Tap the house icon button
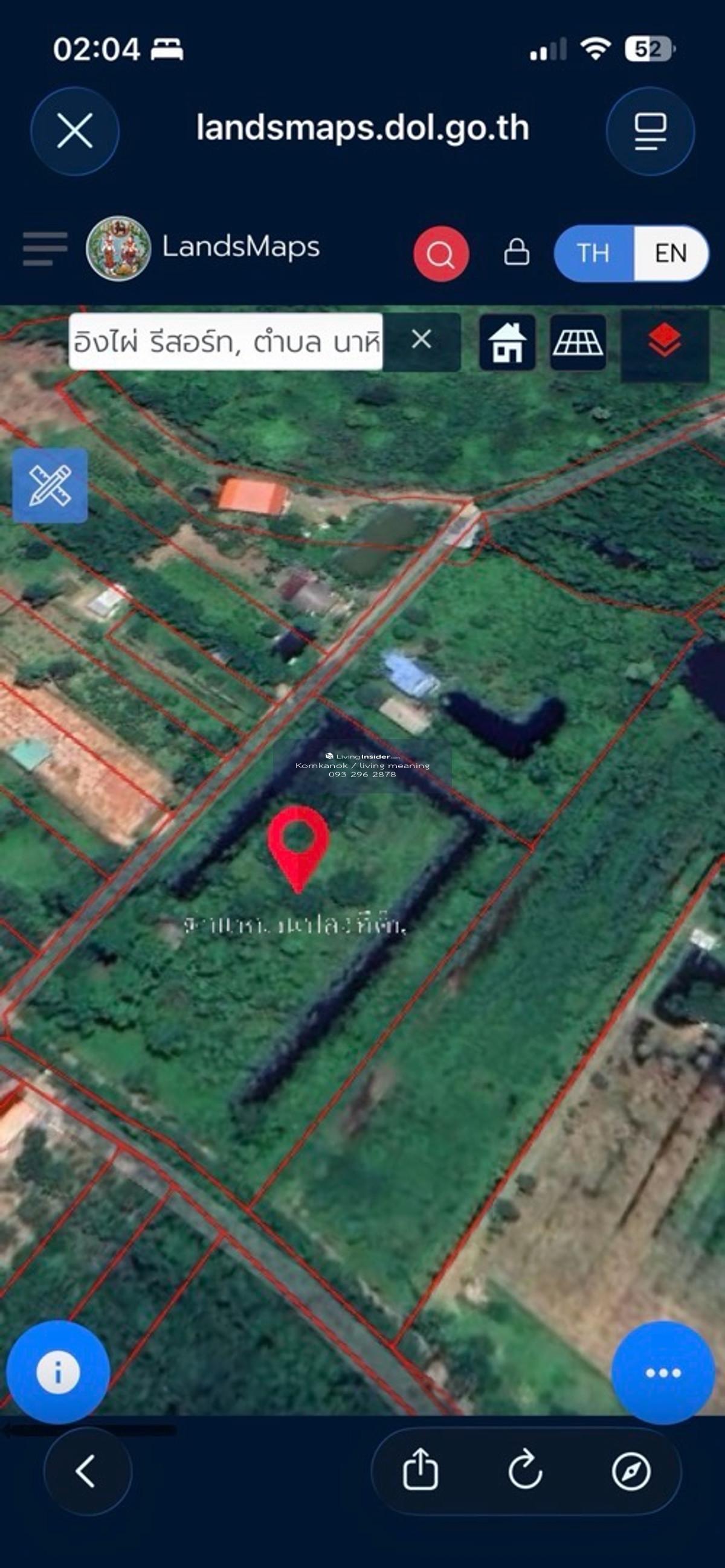725x1568 pixels. click(x=507, y=343)
